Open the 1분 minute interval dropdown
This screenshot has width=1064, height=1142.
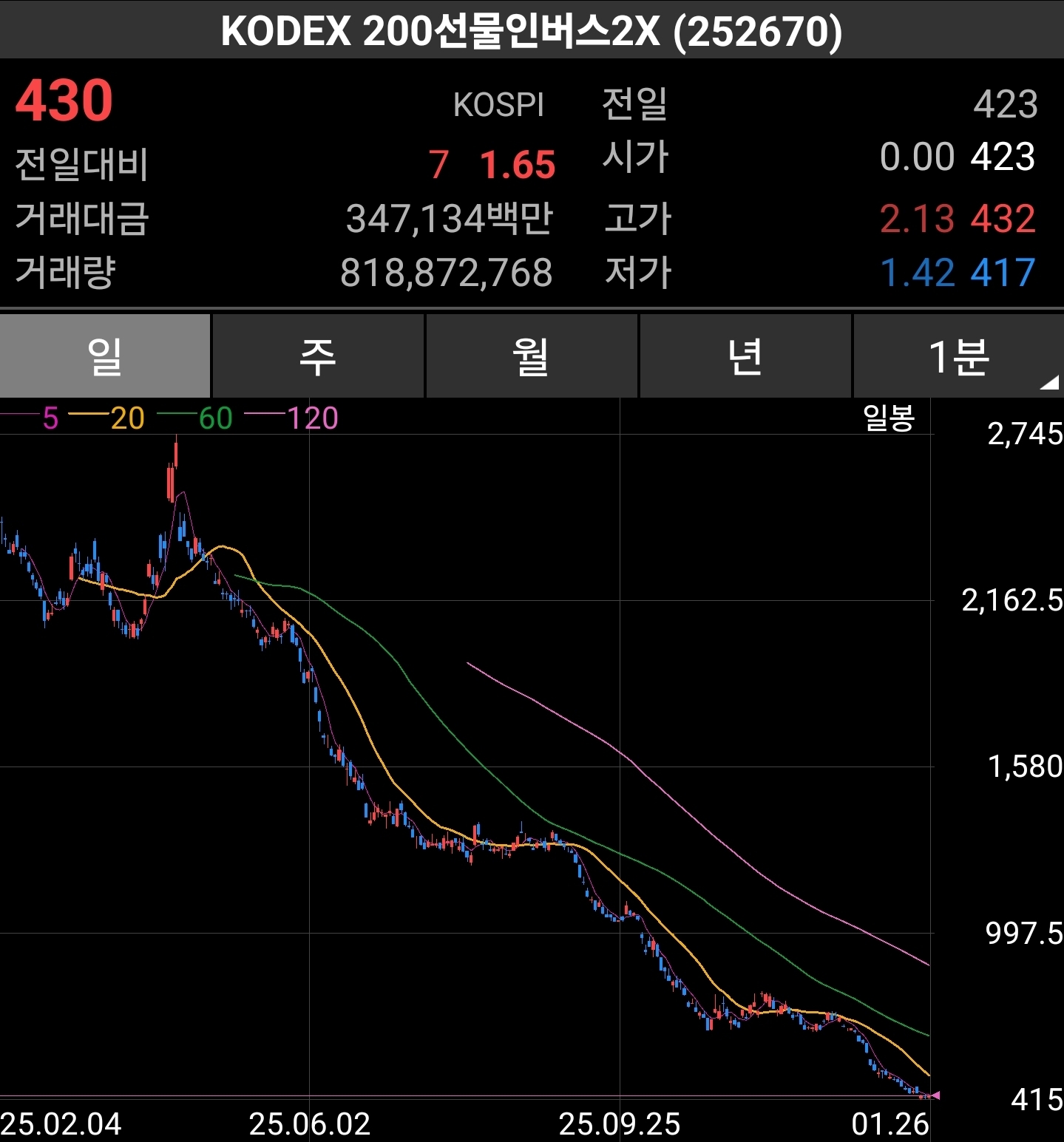coord(958,356)
